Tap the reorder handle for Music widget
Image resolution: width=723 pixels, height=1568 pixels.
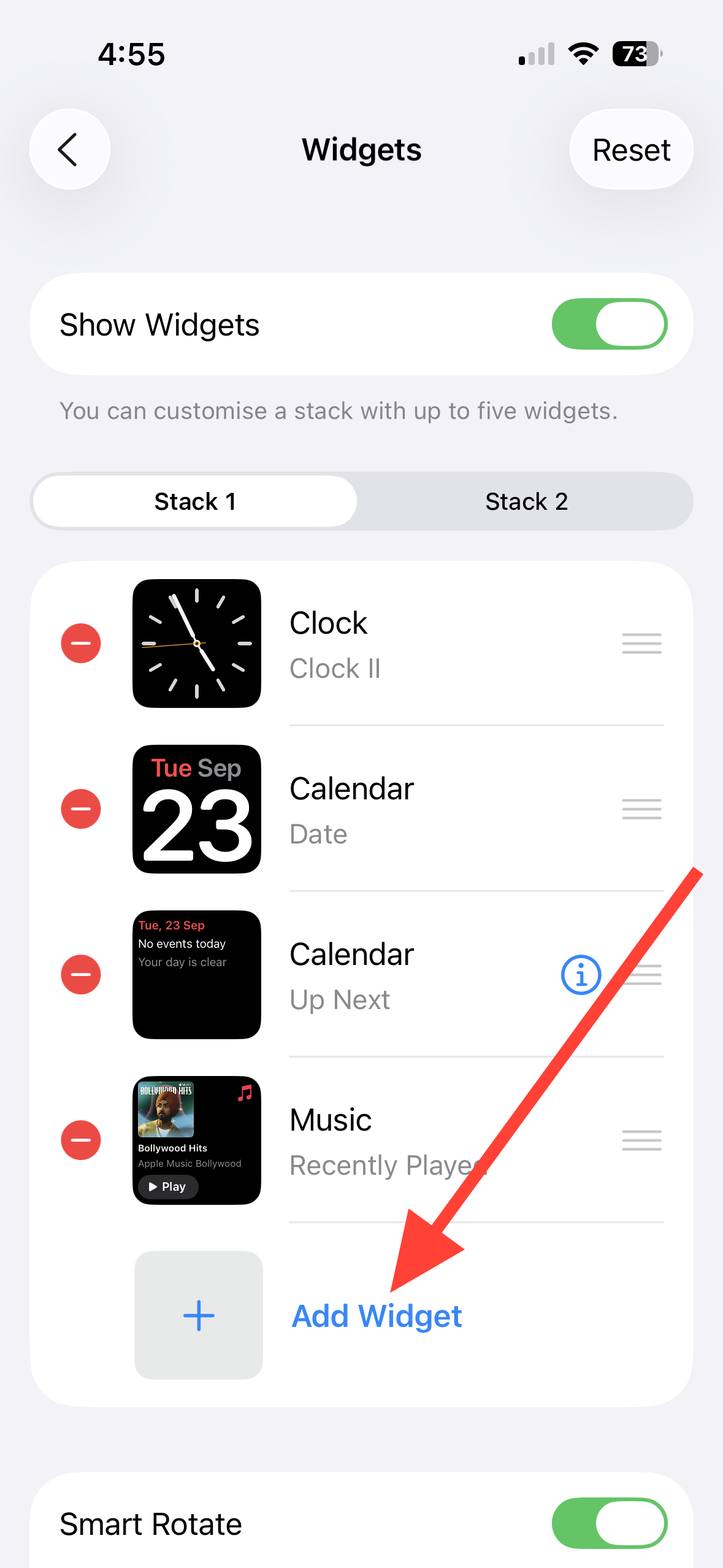click(x=641, y=1140)
